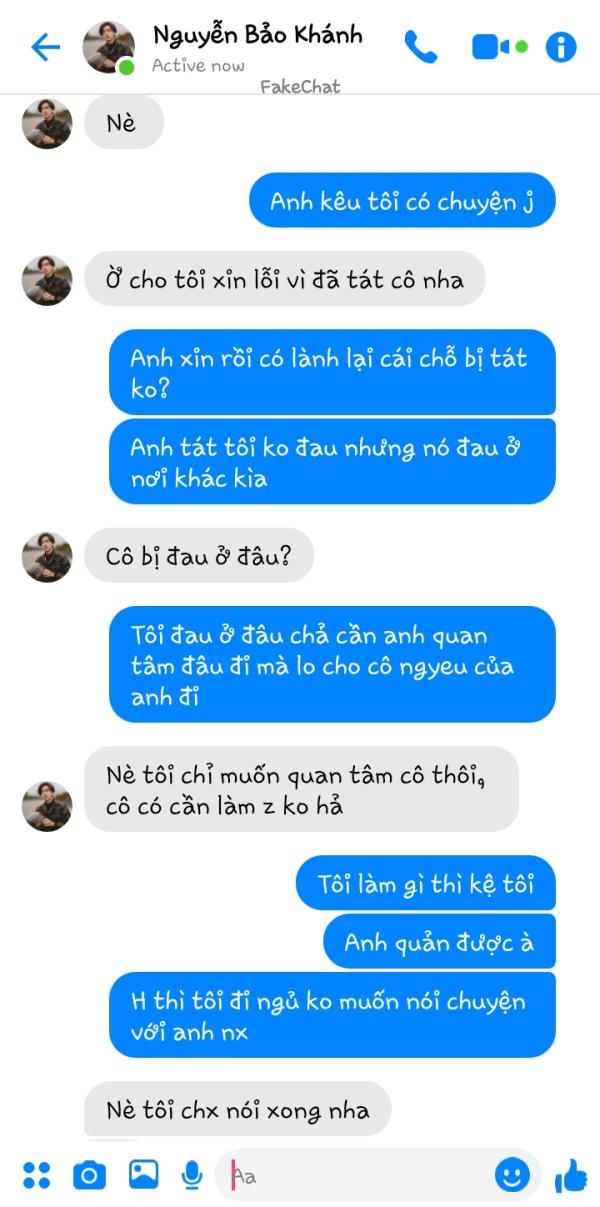Send a thumbs-up like
This screenshot has width=600, height=1207.
571,1175
